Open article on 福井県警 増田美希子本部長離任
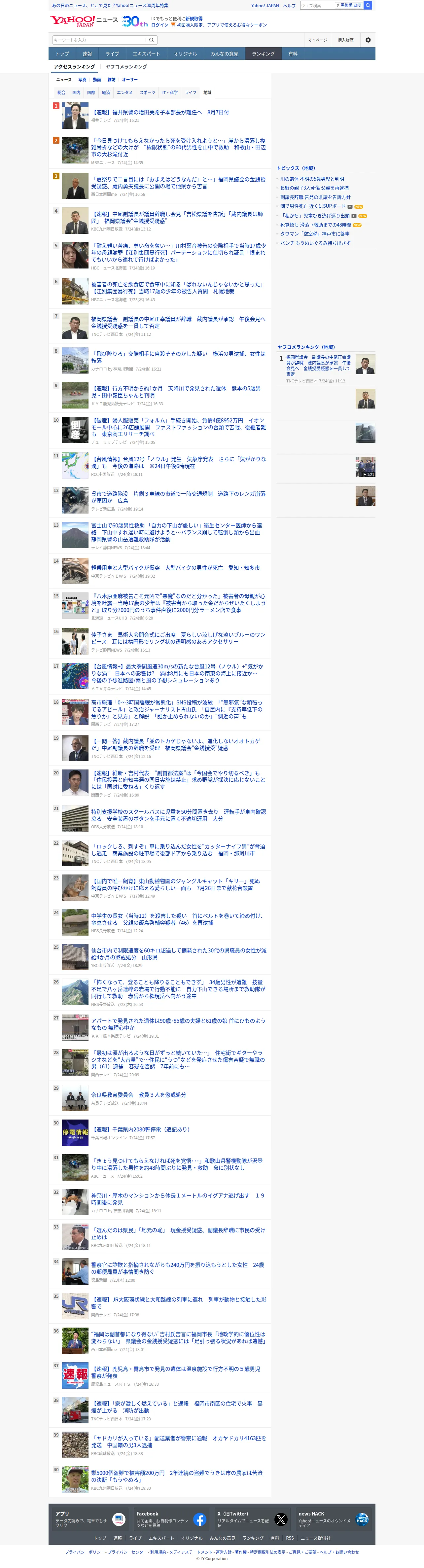 coord(160,113)
